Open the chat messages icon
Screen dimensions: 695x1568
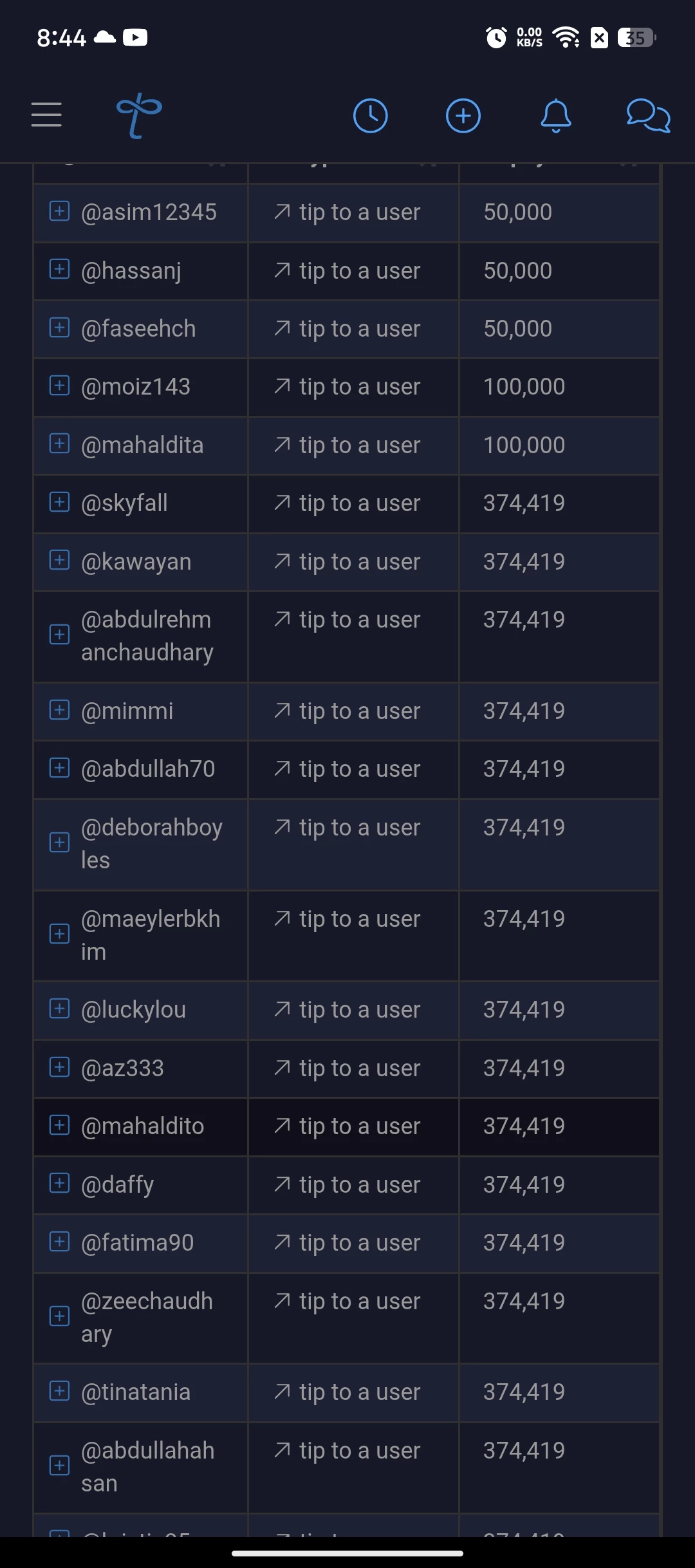click(648, 116)
